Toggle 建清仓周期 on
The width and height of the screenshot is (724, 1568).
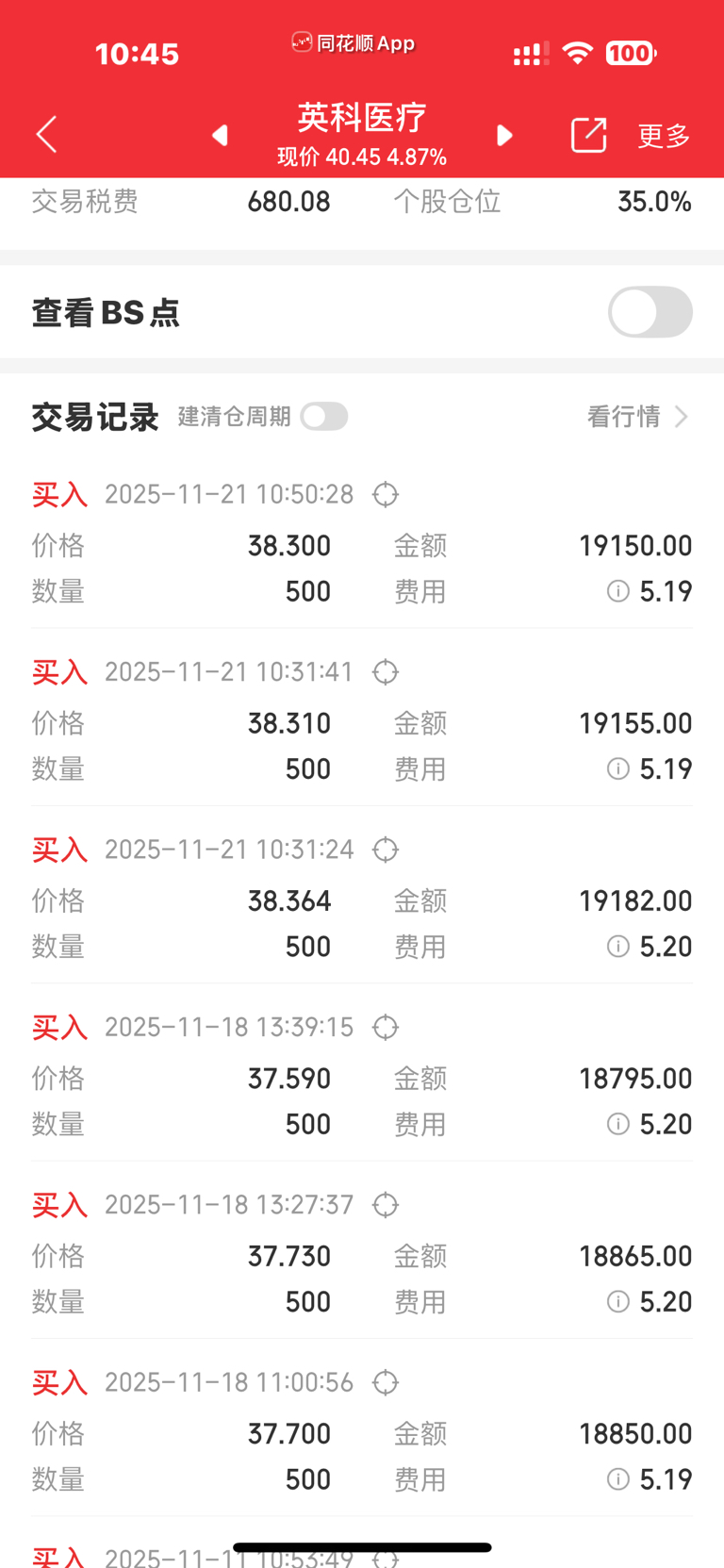324,417
